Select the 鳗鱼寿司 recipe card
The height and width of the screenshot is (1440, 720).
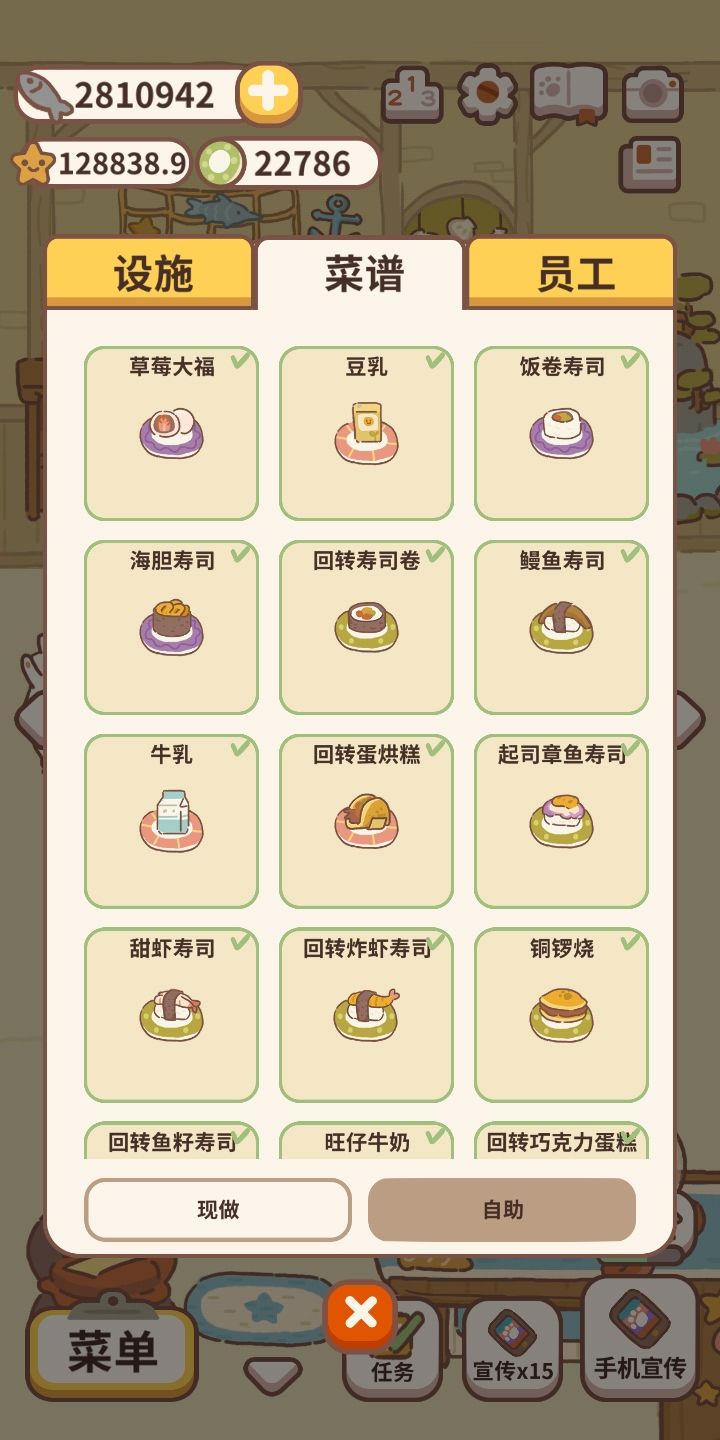tap(560, 628)
